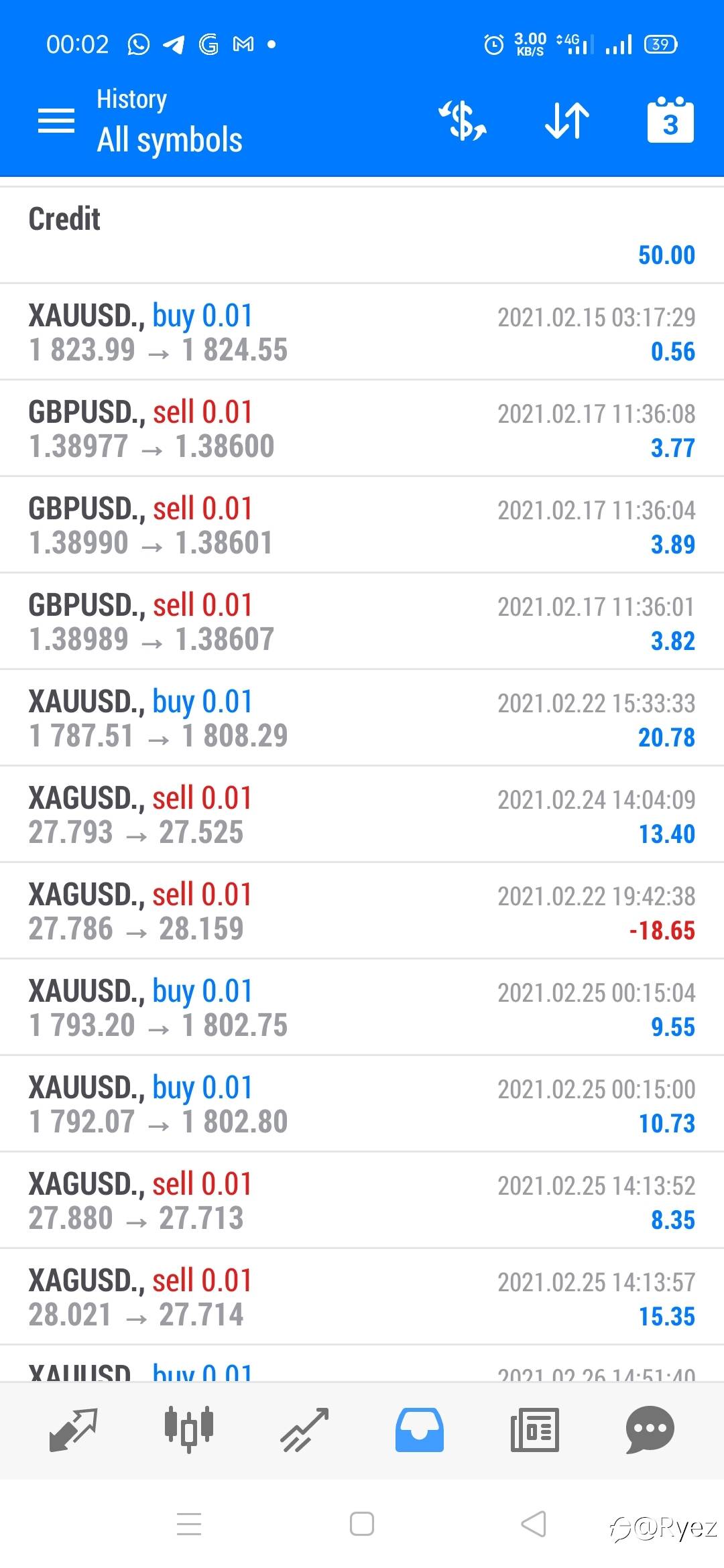Open the Chat messages tab
Screen dimensions: 724x1568
click(650, 1429)
